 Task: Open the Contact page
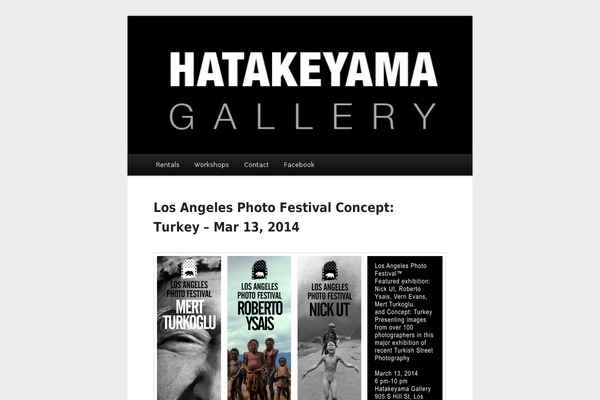pos(256,164)
